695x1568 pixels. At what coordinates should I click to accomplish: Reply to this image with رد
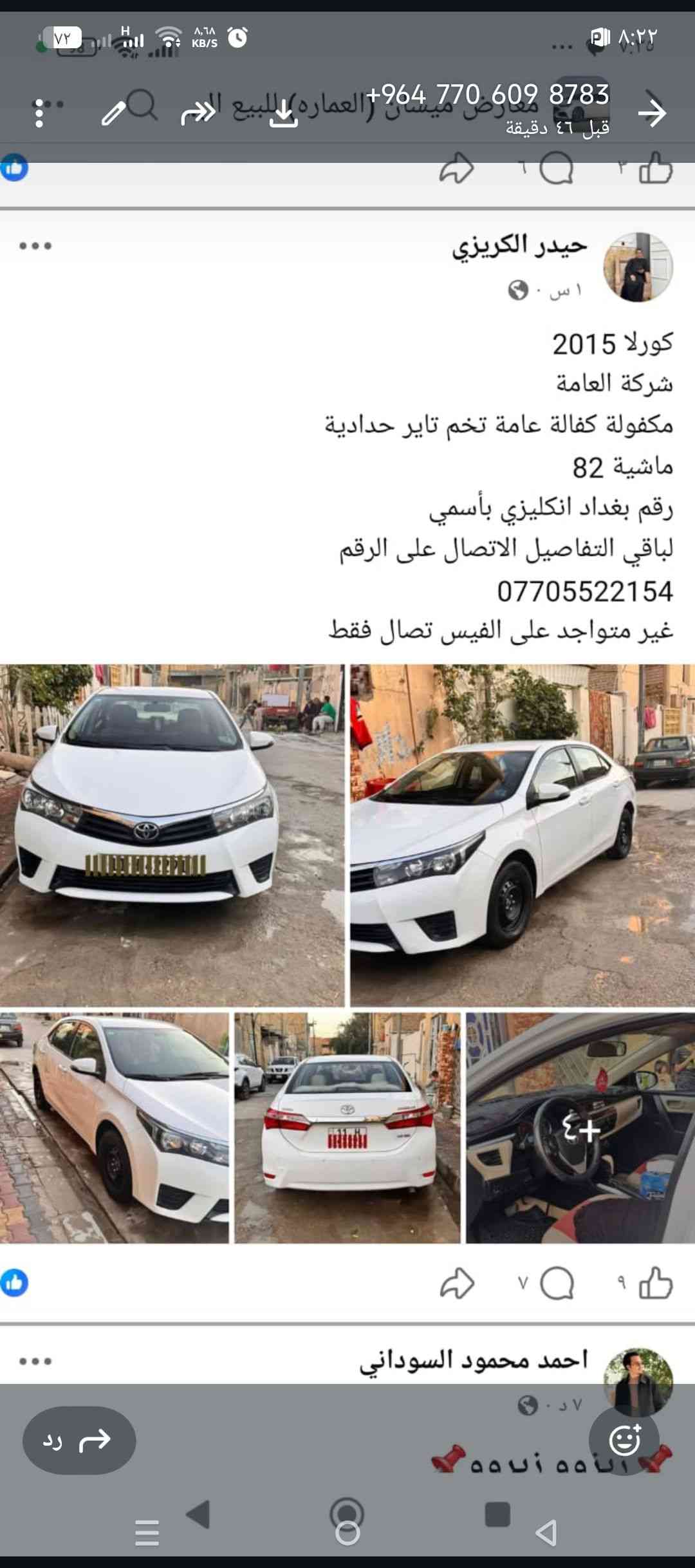click(79, 1441)
